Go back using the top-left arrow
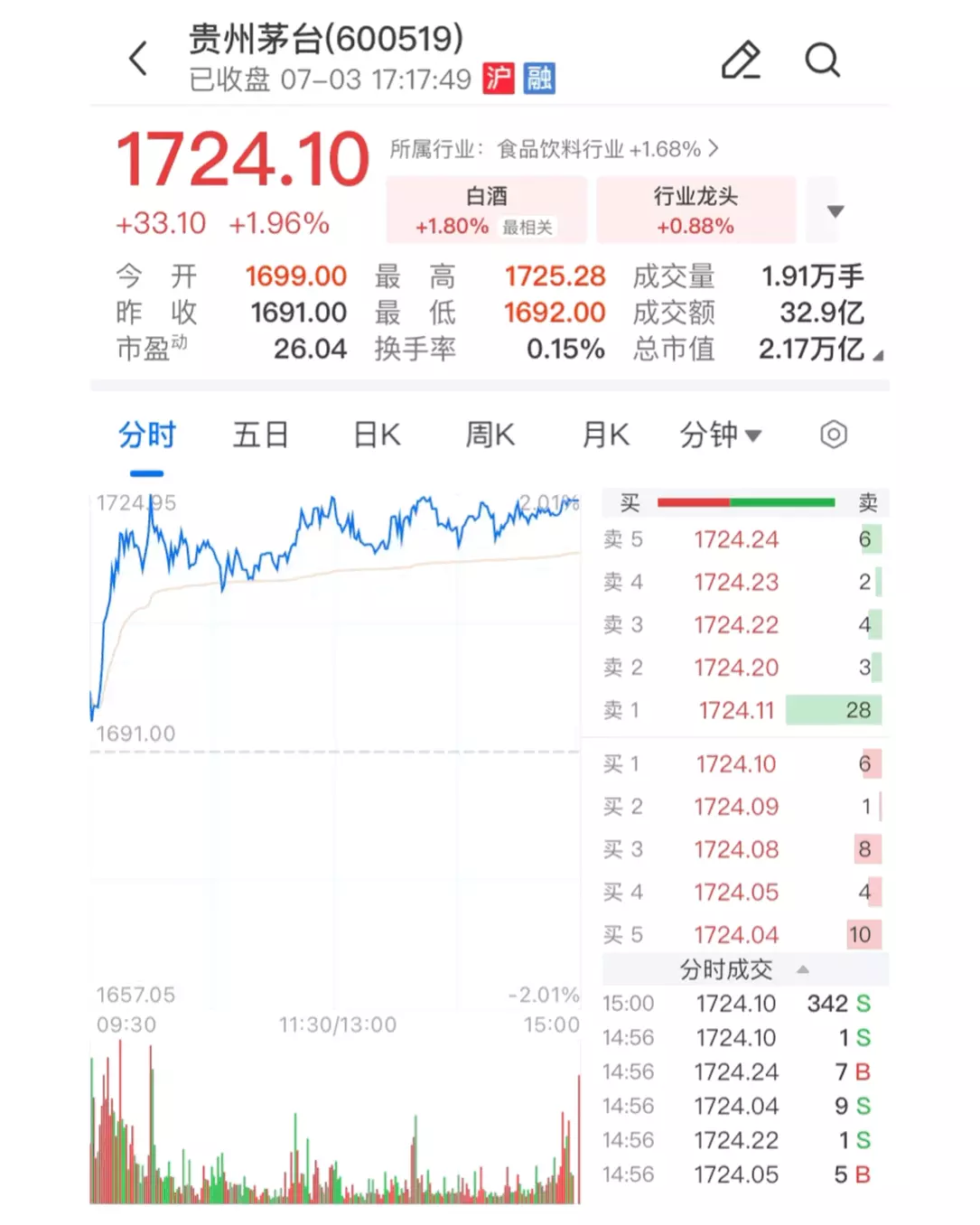 click(x=138, y=60)
